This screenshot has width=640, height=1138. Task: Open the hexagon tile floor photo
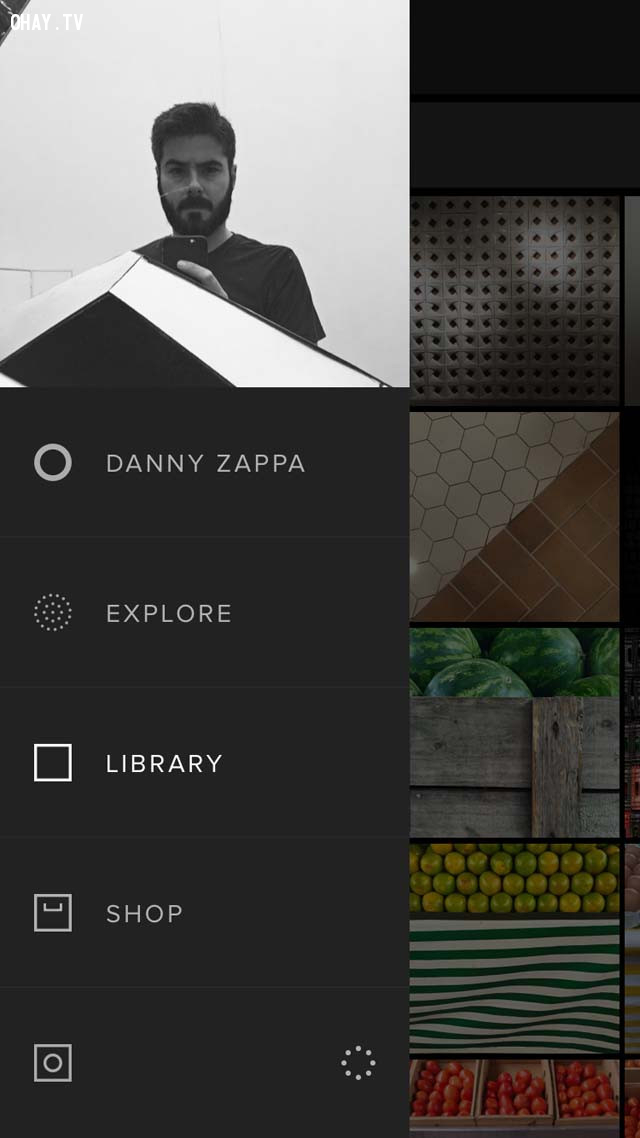[514, 516]
